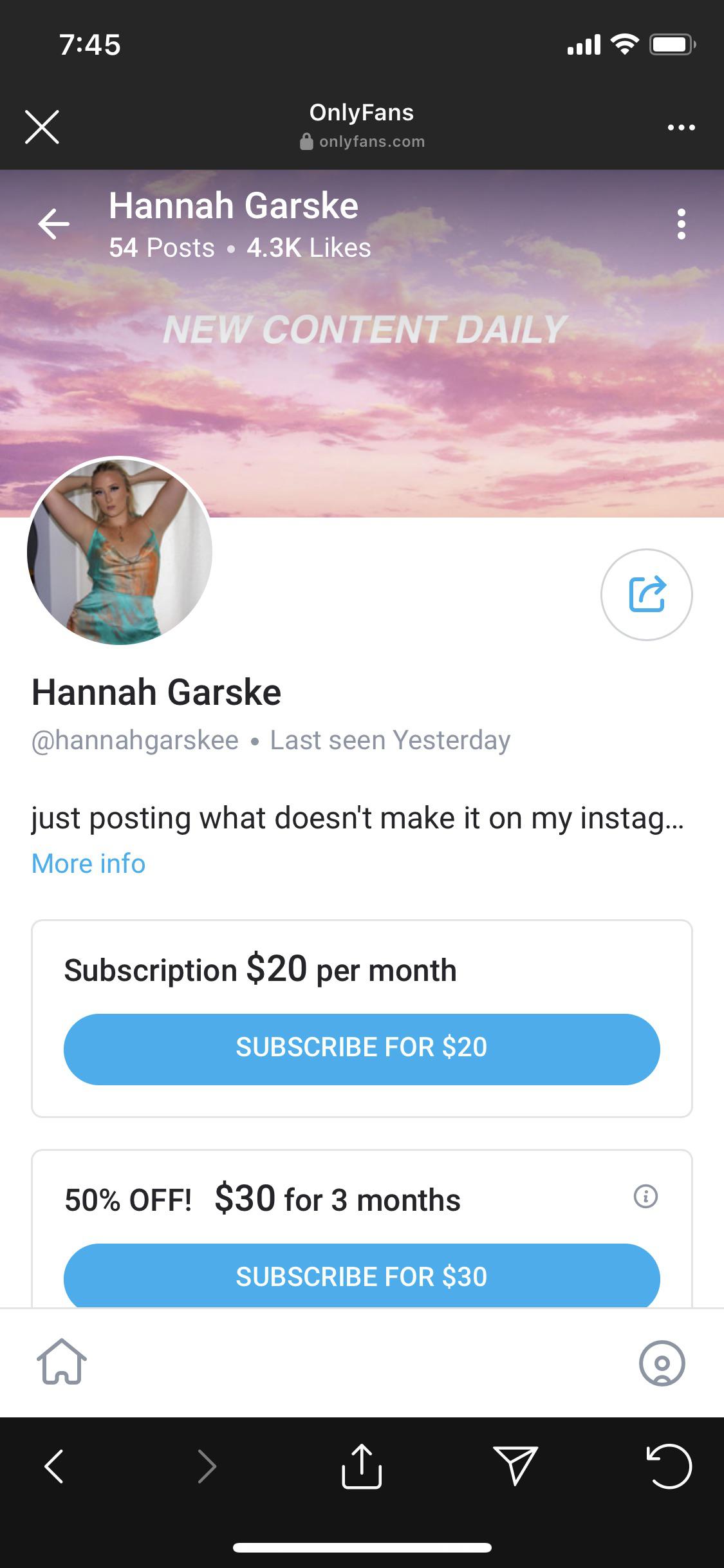Tap the OnlyFans page title

click(x=362, y=112)
